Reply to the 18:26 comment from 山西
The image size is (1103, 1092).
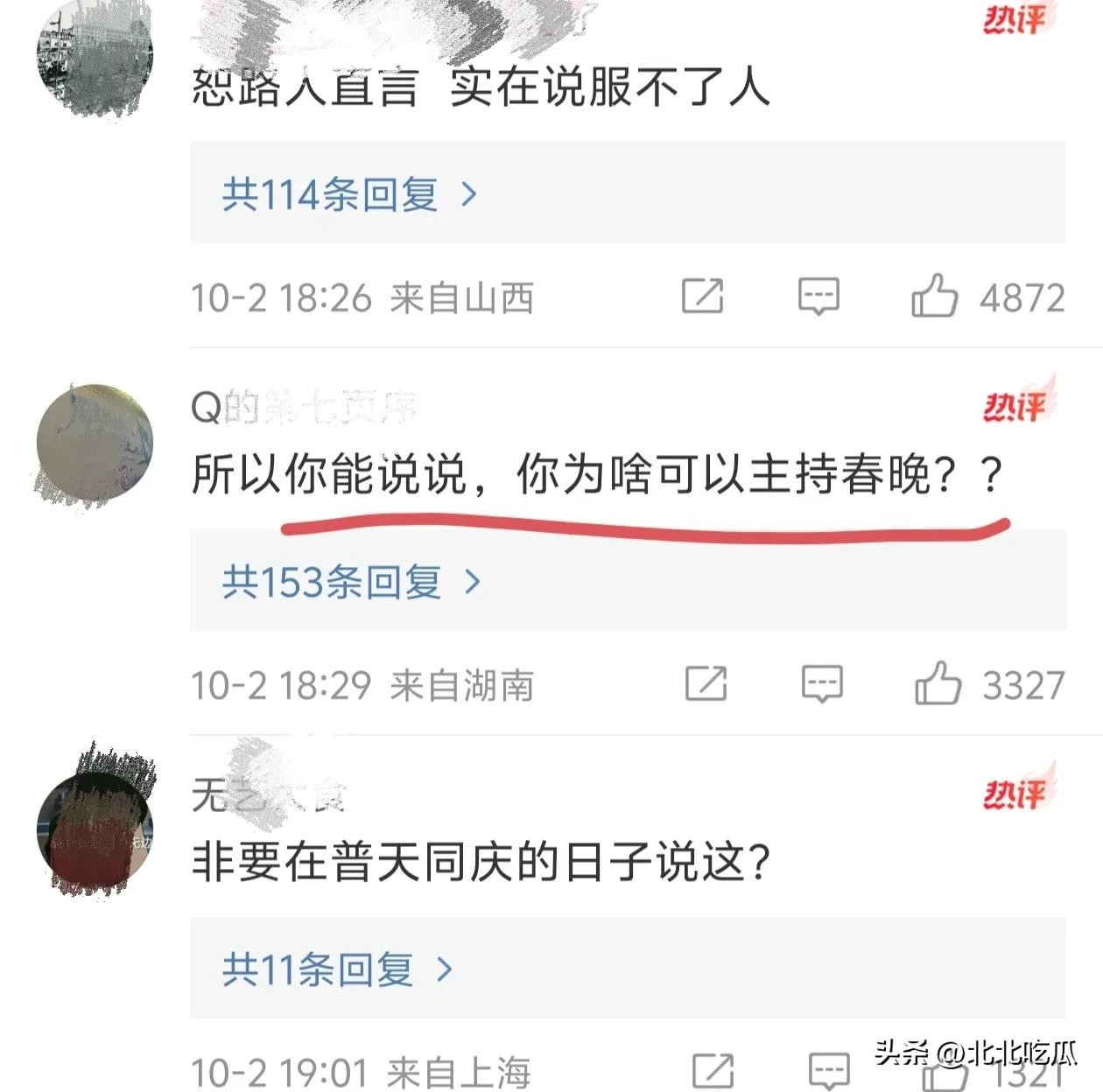(818, 297)
